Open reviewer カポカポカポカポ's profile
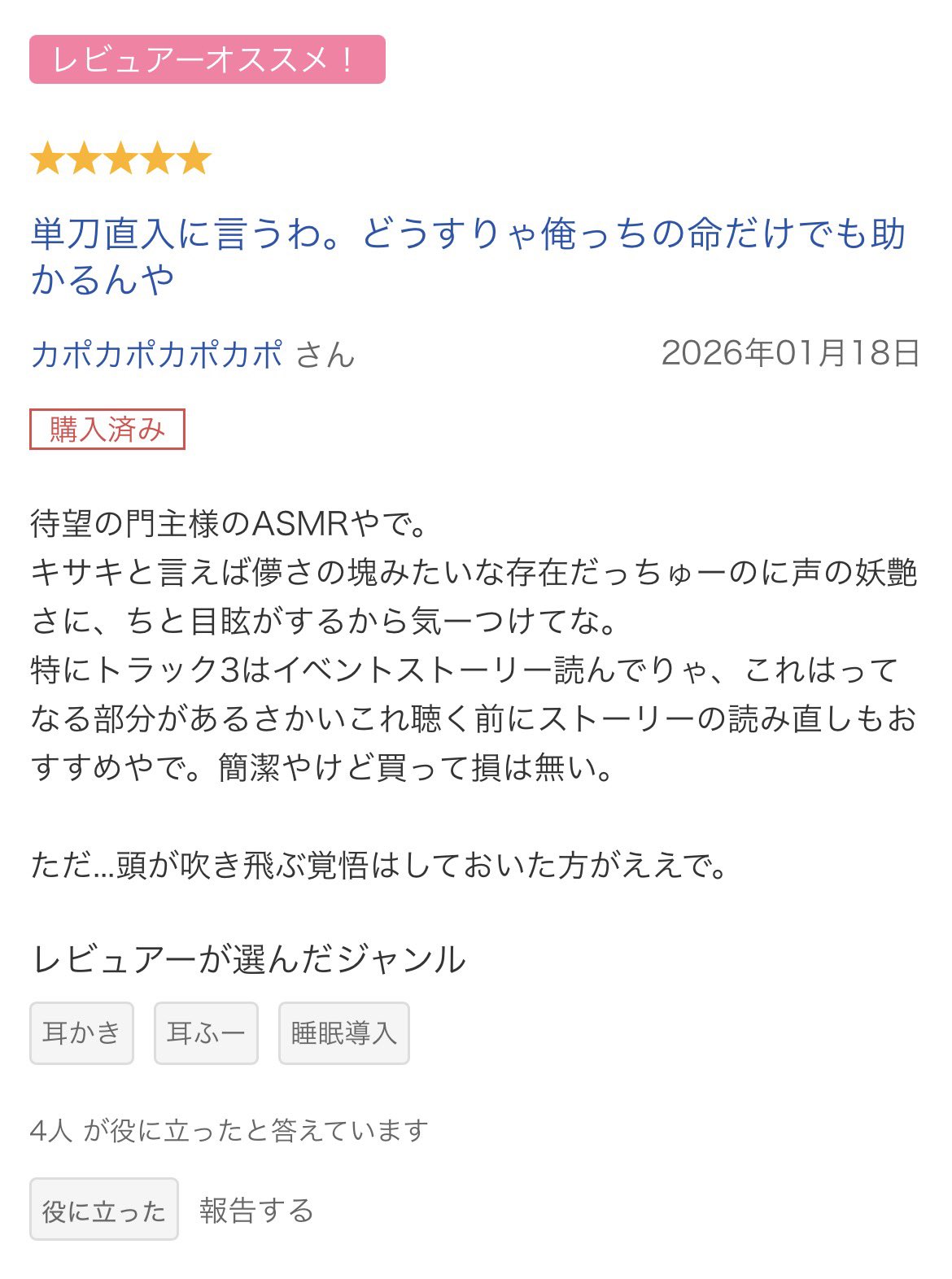The height and width of the screenshot is (1279, 952). pyautogui.click(x=157, y=354)
